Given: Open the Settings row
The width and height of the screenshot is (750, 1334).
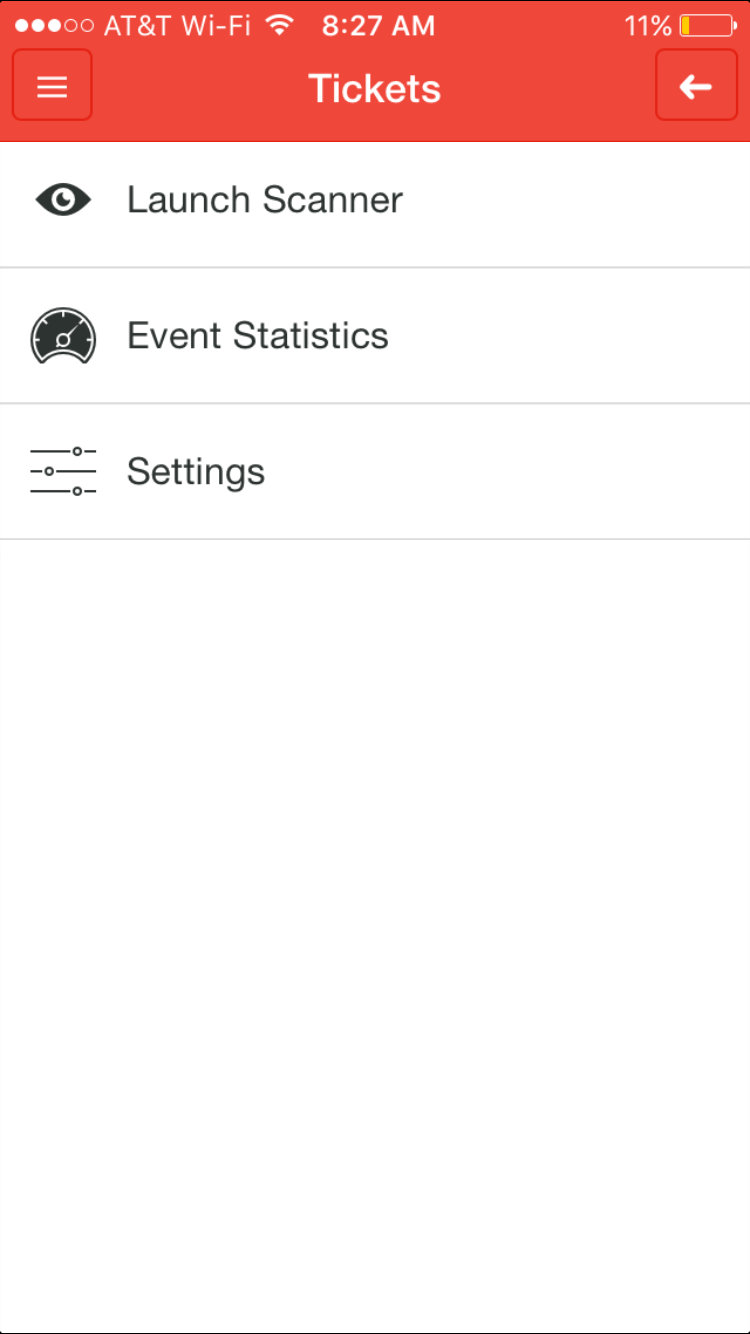Looking at the screenshot, I should tap(375, 472).
